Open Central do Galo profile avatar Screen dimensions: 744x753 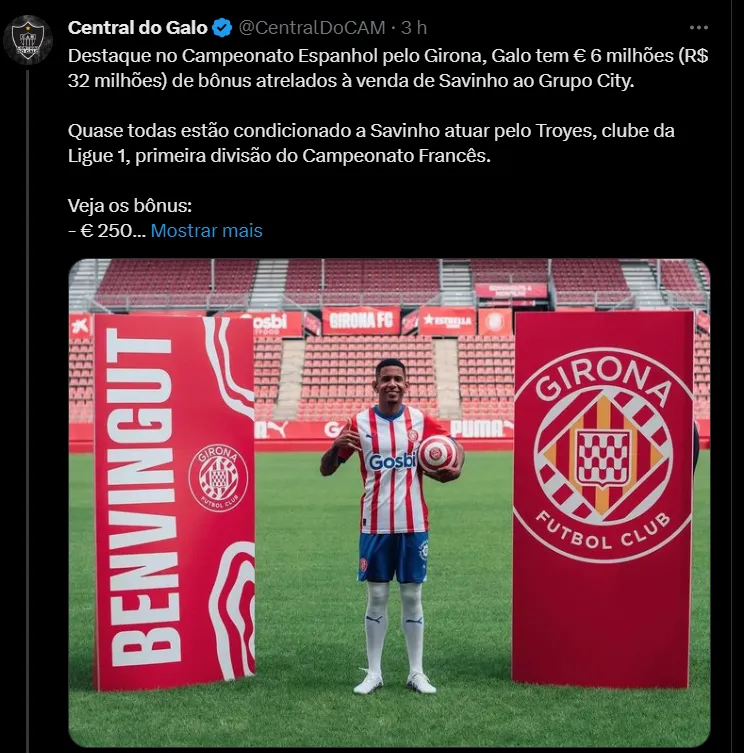click(27, 41)
